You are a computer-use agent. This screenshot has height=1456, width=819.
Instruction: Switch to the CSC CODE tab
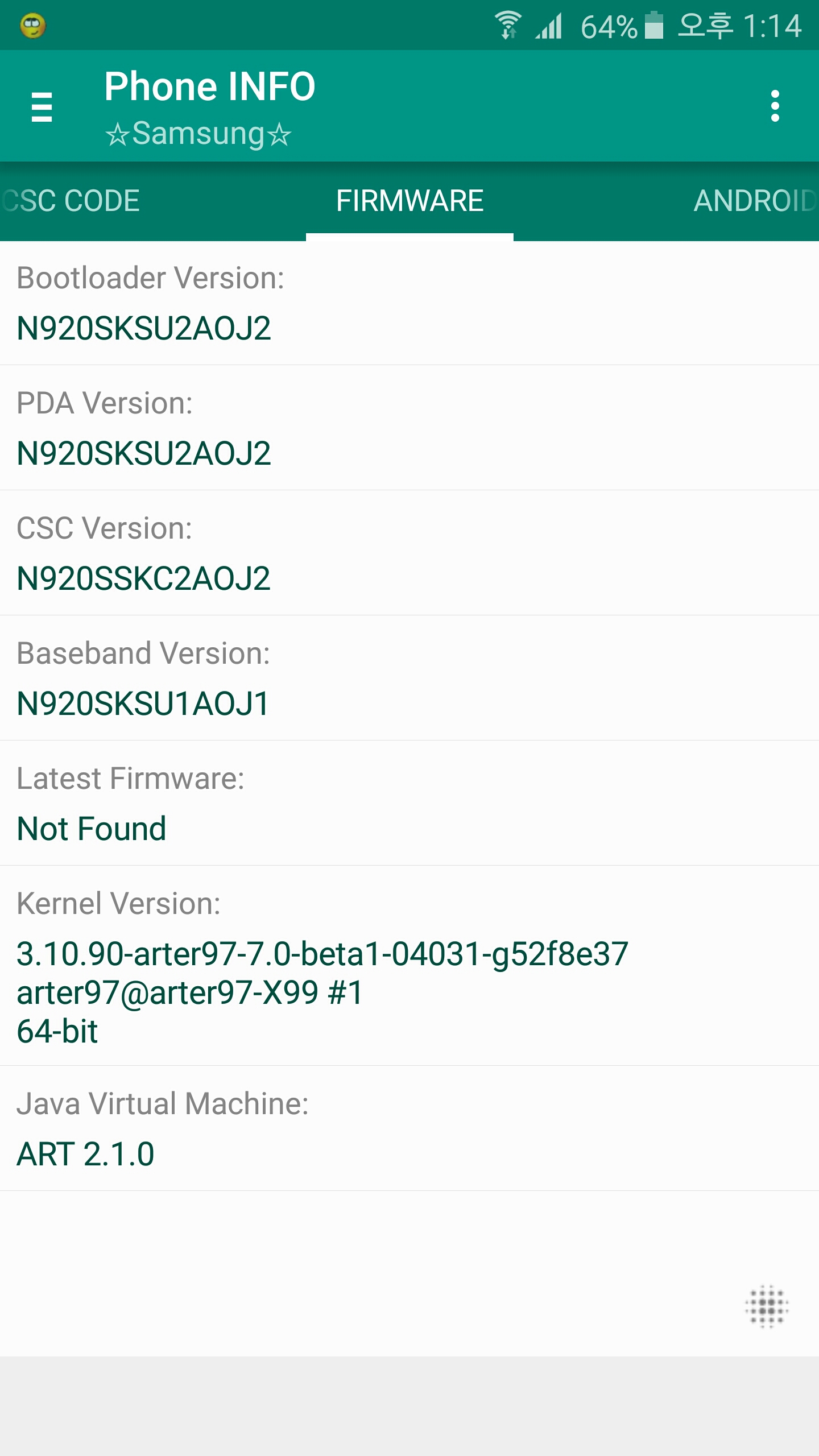[72, 201]
